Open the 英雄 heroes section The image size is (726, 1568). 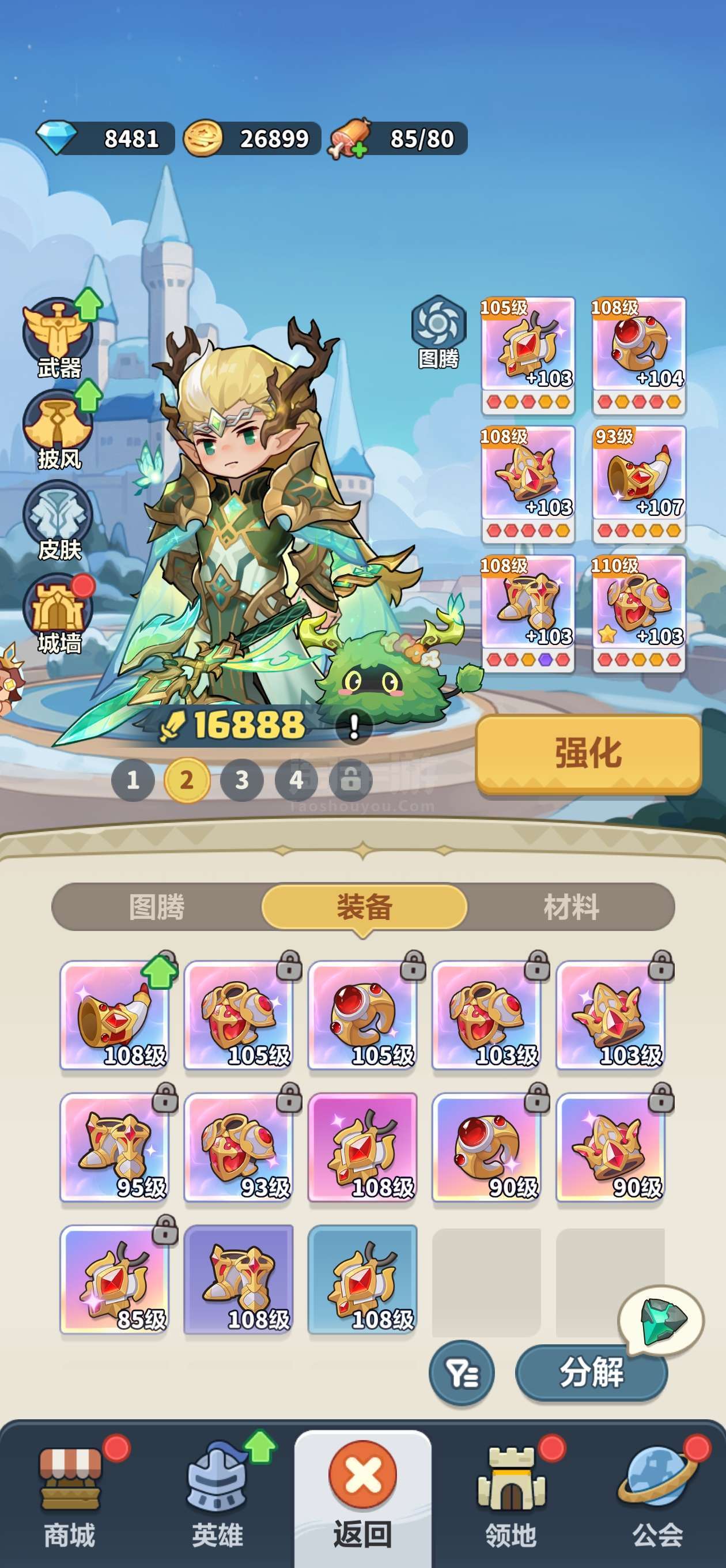pyautogui.click(x=218, y=1495)
